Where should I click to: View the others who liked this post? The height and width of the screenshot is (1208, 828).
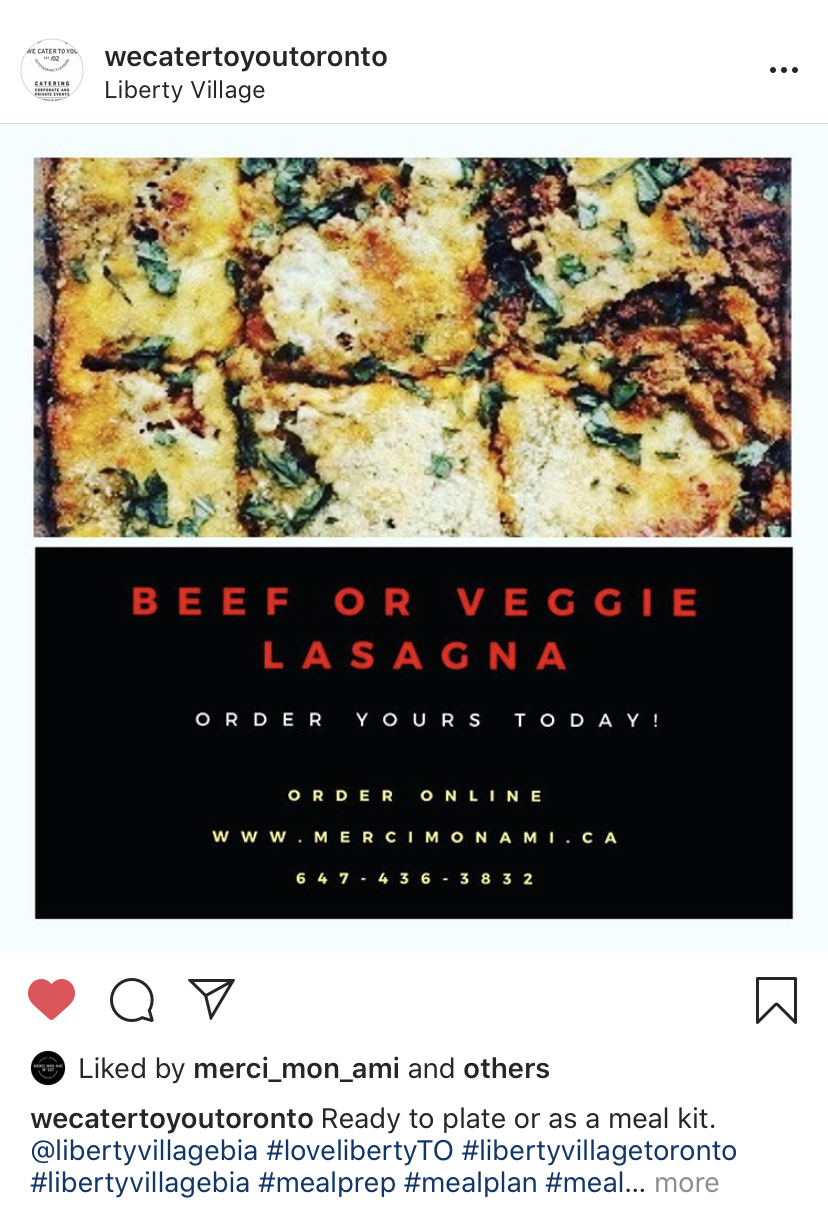pyautogui.click(x=506, y=1068)
